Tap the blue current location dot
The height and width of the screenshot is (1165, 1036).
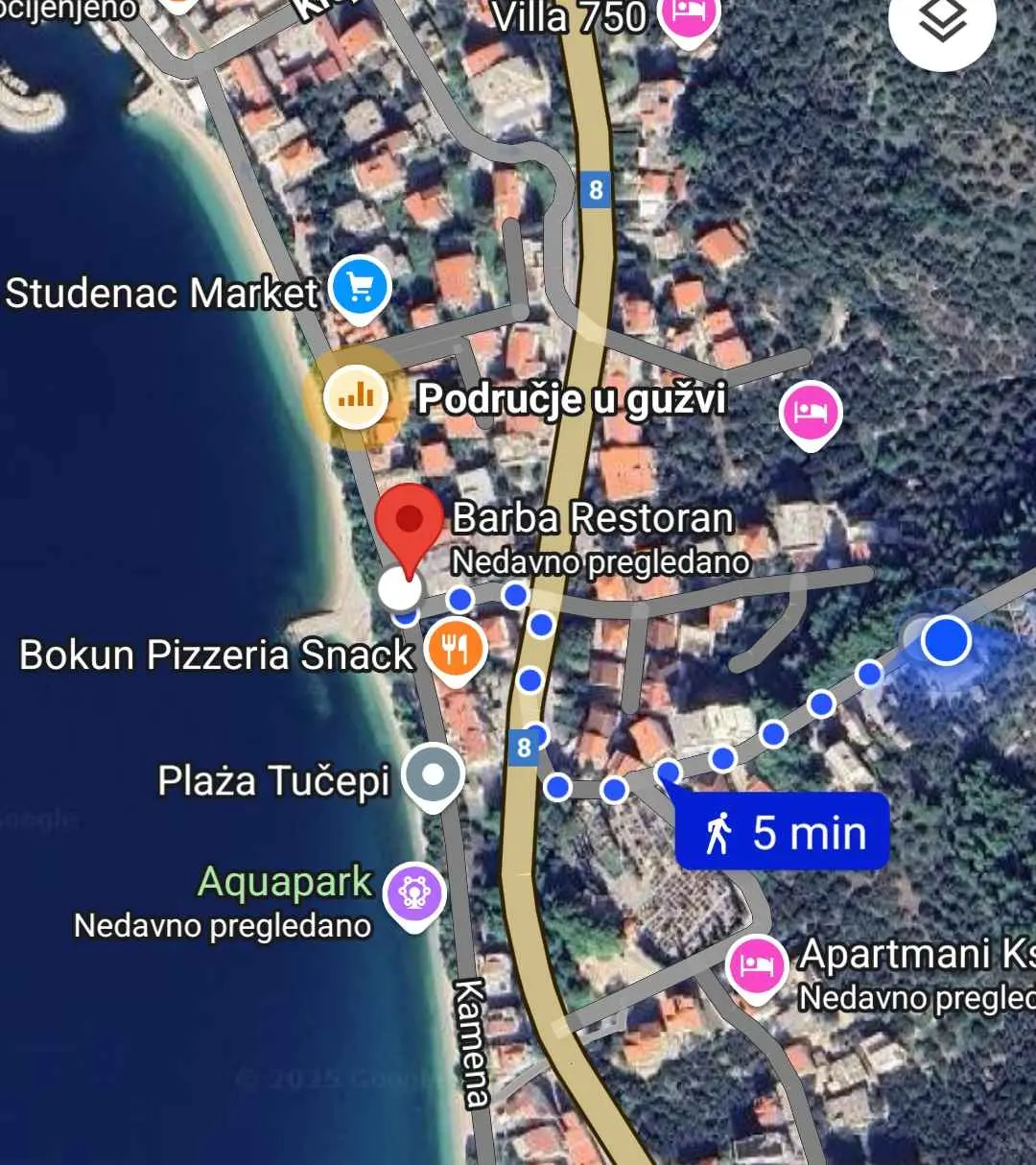pyautogui.click(x=946, y=640)
